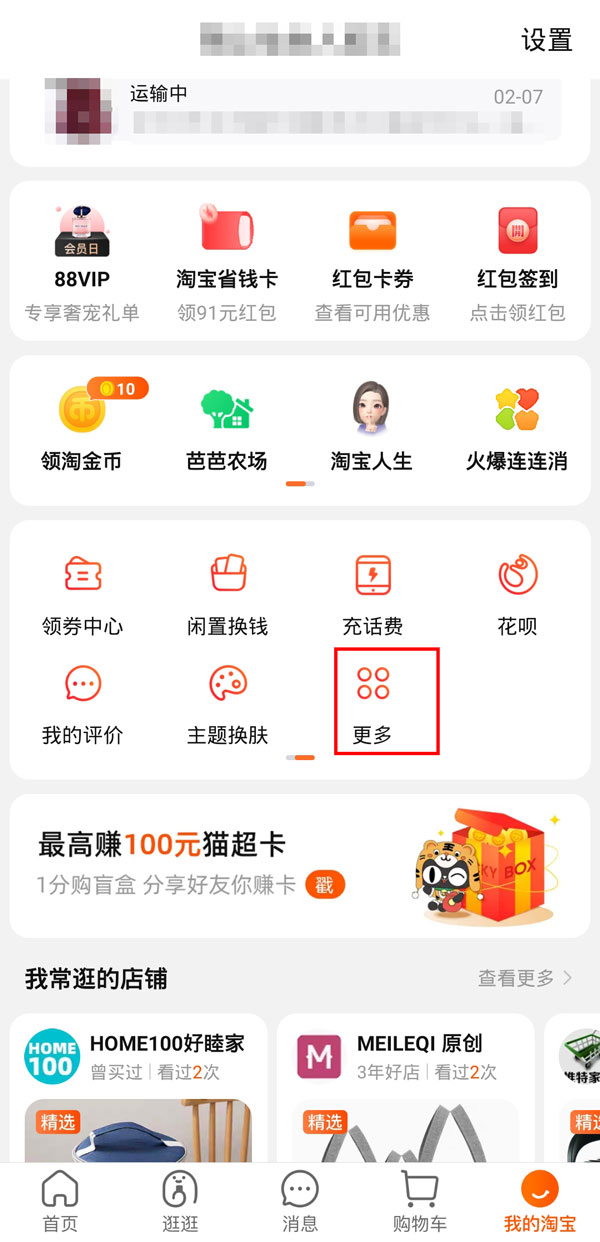Viewport: 600px width, 1242px height.
Task: Open 花呗
Action: click(517, 596)
